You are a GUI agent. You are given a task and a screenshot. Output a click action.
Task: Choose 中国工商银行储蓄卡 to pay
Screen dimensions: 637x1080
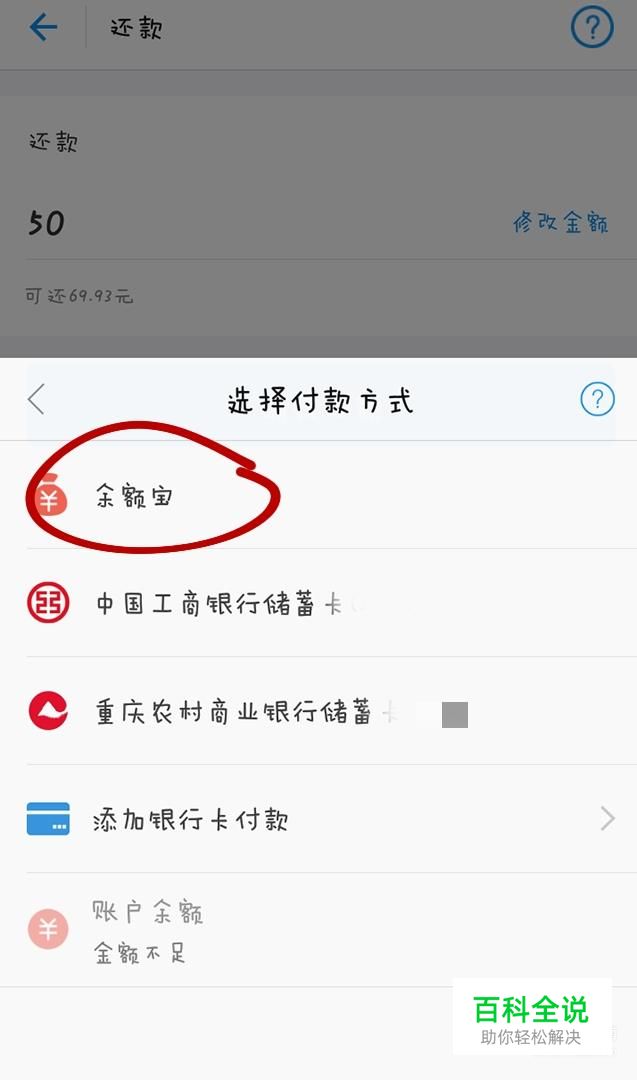click(331, 603)
